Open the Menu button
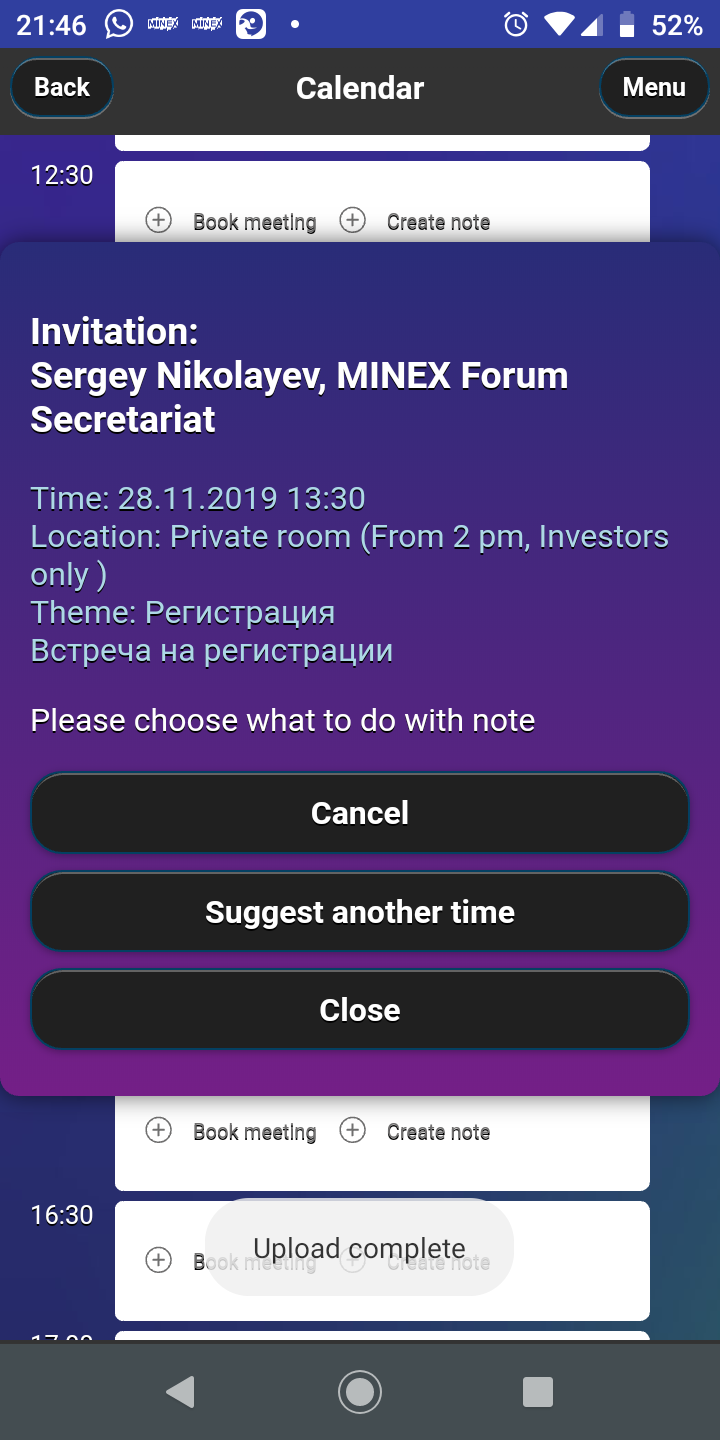The image size is (720, 1440). coord(654,88)
